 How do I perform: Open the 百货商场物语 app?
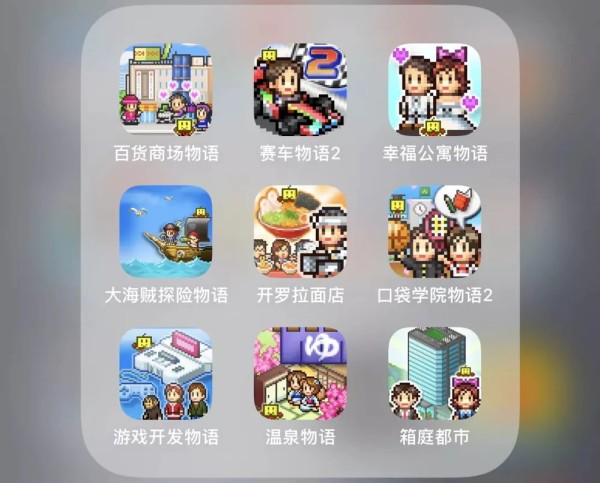[x=166, y=90]
